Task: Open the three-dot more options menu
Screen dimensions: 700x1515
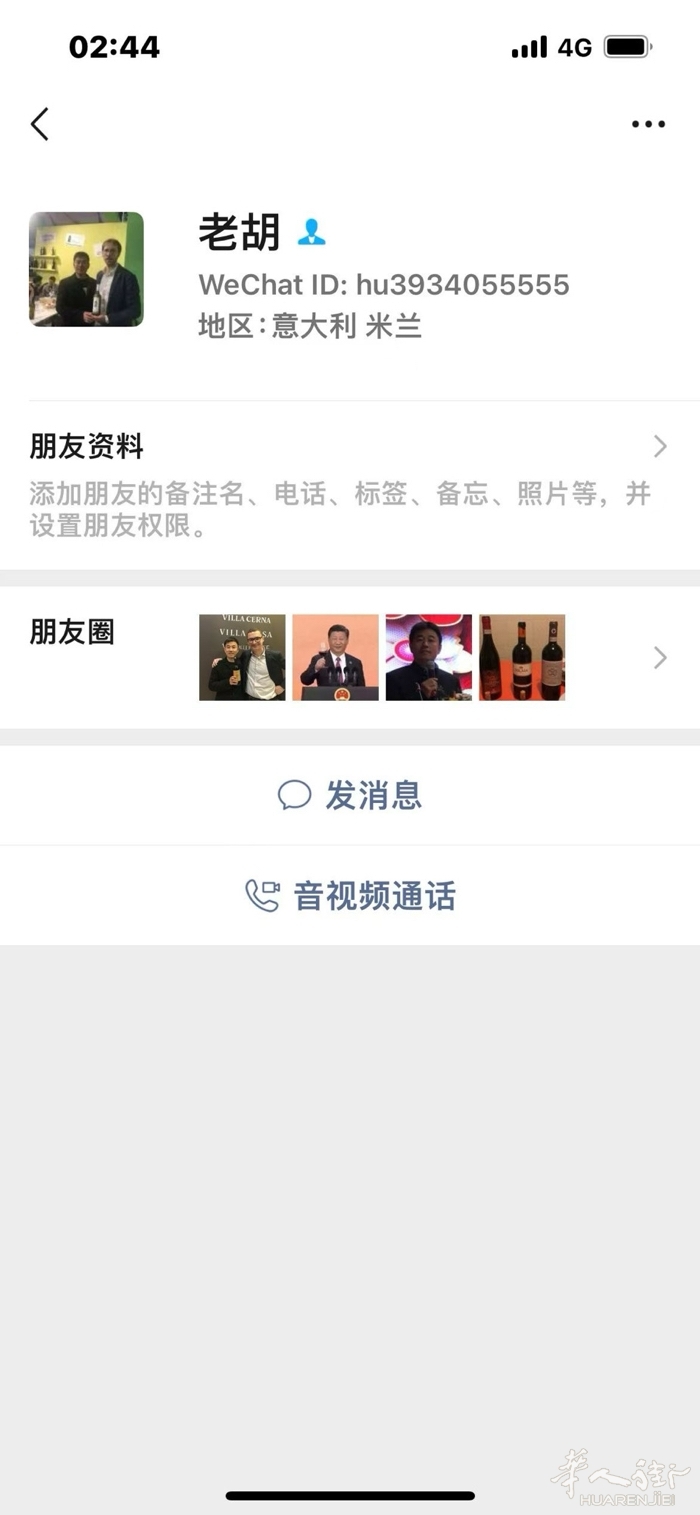Action: click(648, 124)
